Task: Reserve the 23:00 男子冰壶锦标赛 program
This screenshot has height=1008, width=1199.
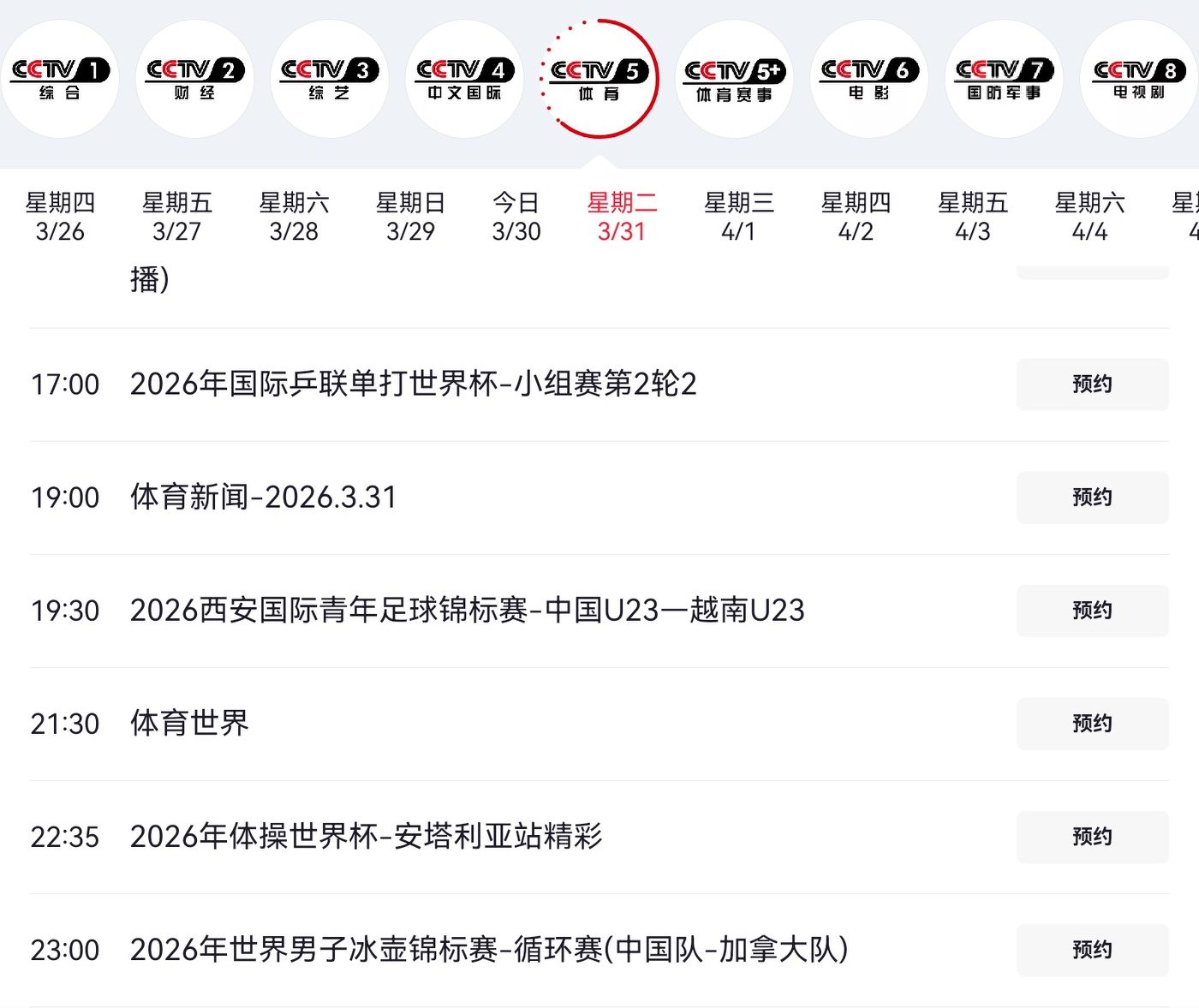Action: tap(1092, 950)
